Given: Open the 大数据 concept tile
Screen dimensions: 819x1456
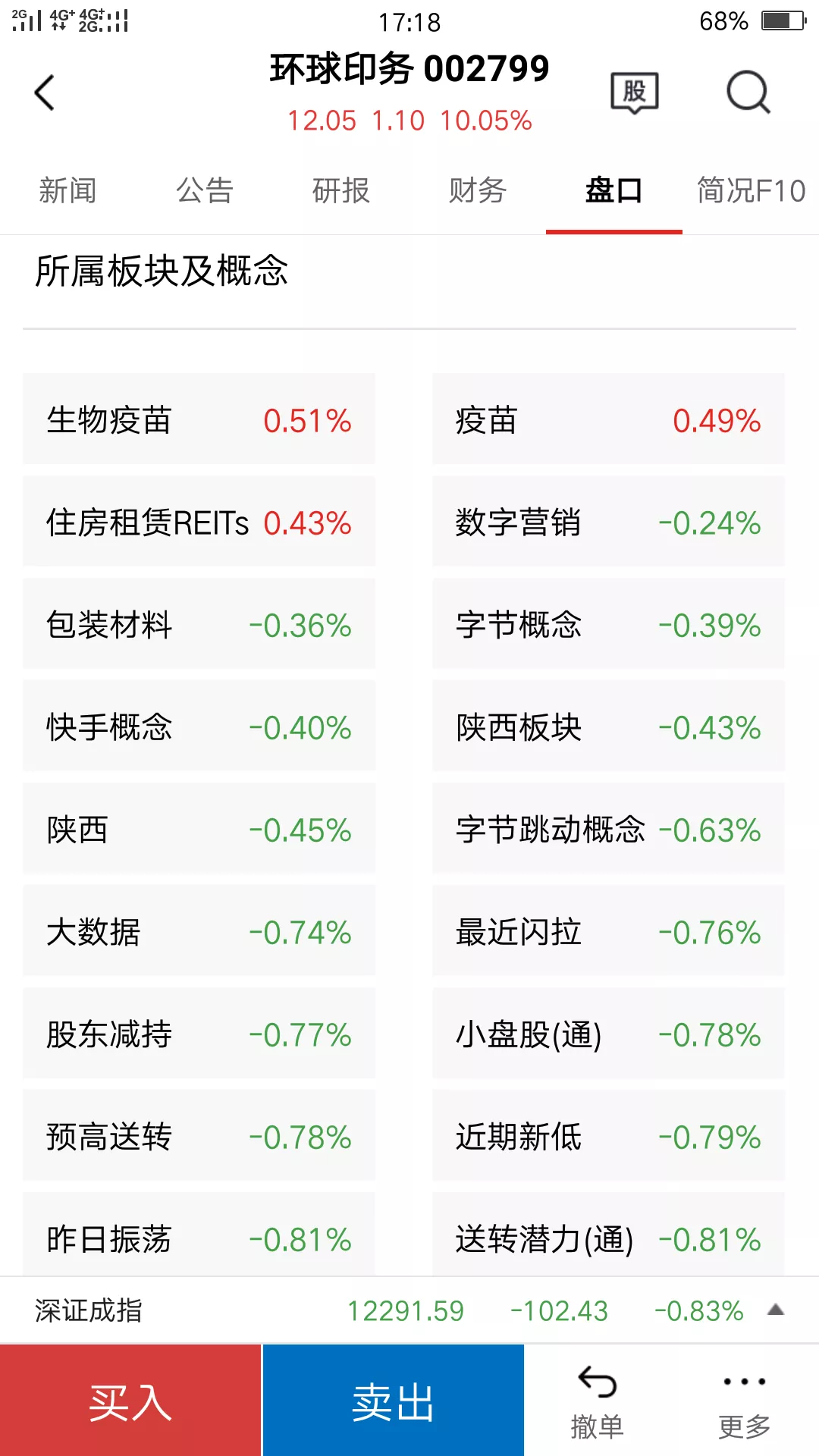Looking at the screenshot, I should [x=199, y=931].
